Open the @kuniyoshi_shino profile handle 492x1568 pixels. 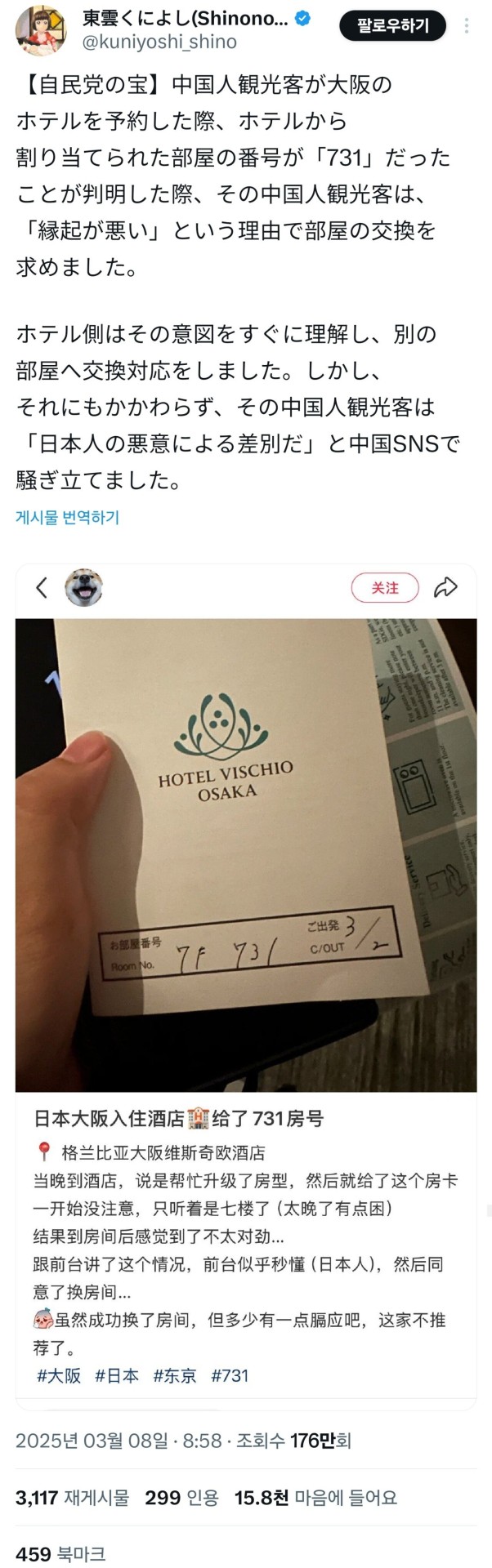click(x=159, y=42)
